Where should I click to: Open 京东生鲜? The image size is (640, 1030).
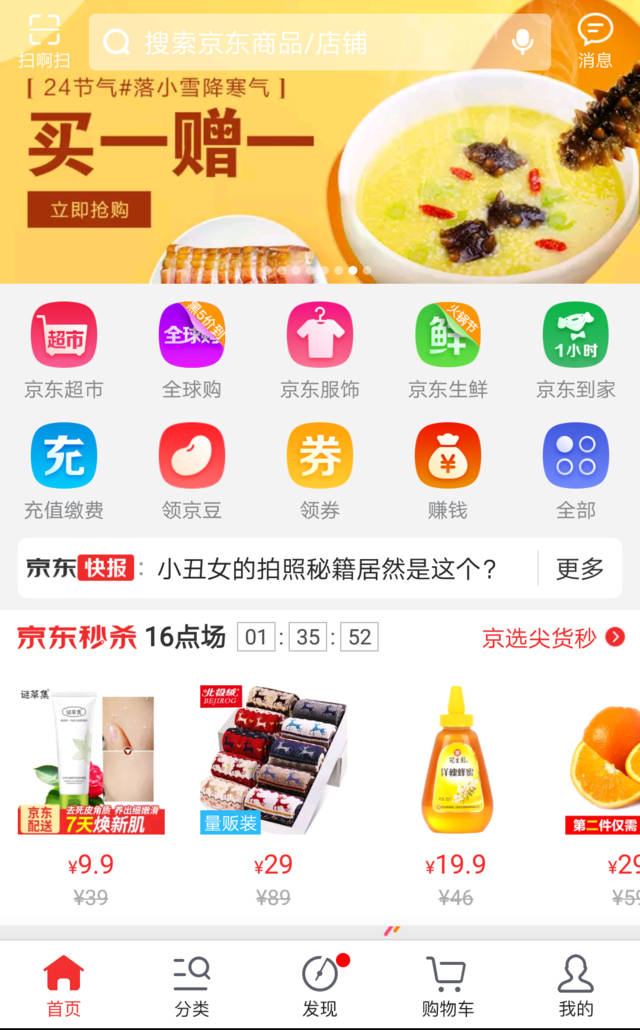pos(448,350)
